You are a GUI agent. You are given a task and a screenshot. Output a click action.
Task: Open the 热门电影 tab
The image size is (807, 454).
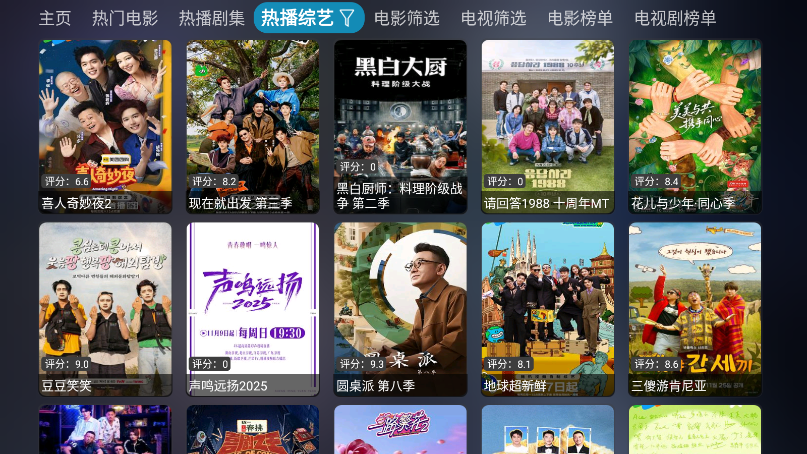pos(125,18)
